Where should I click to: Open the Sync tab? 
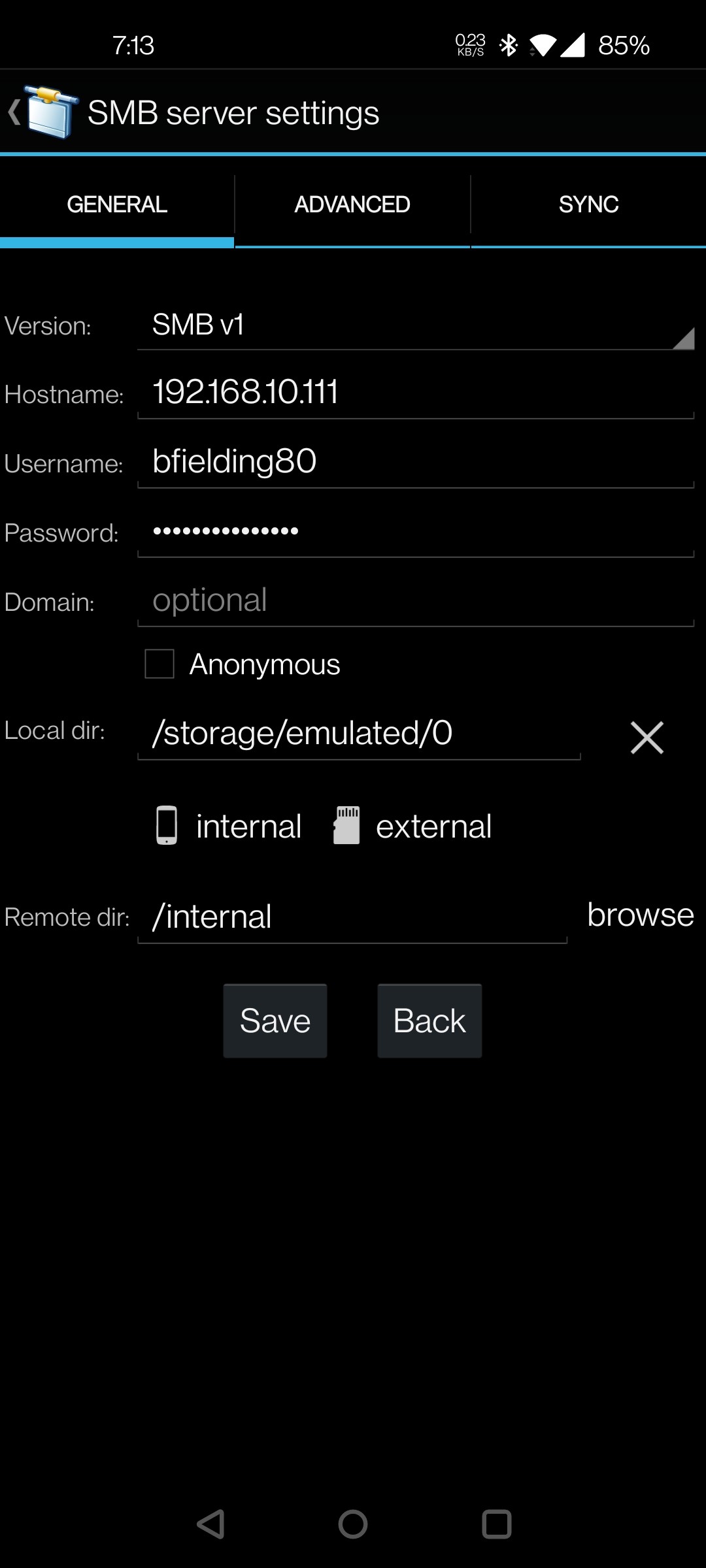point(588,204)
